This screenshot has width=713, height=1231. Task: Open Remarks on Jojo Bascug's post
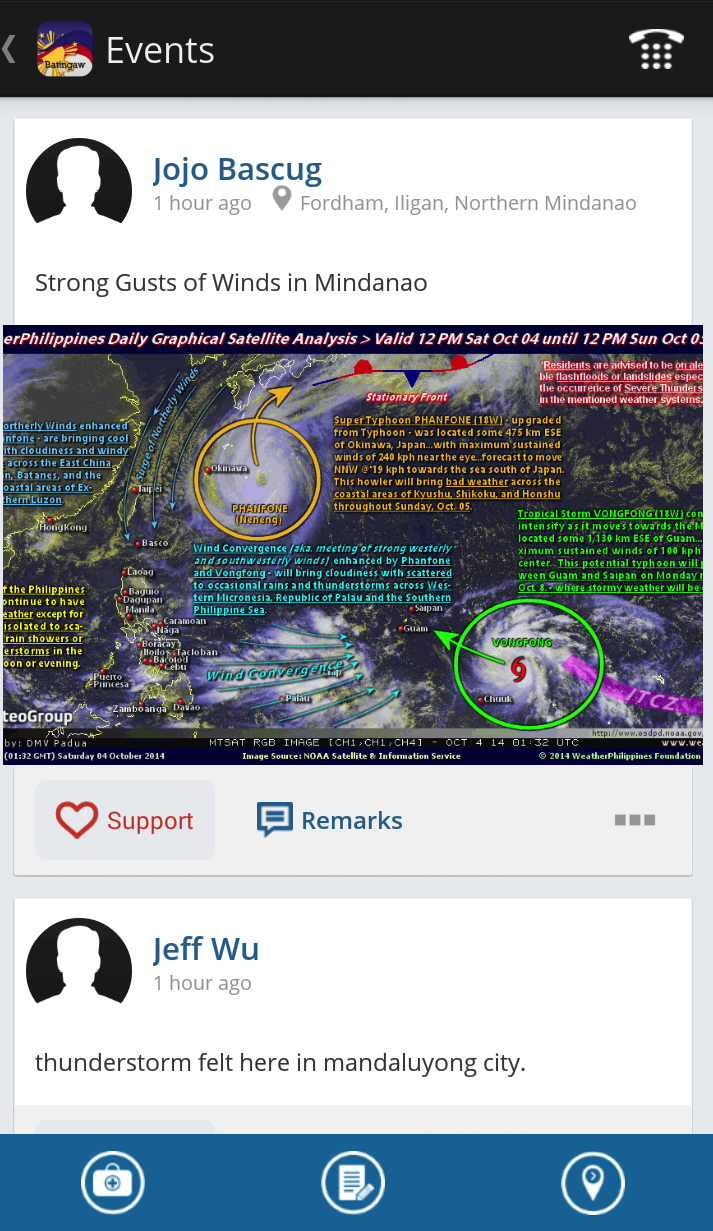point(330,821)
